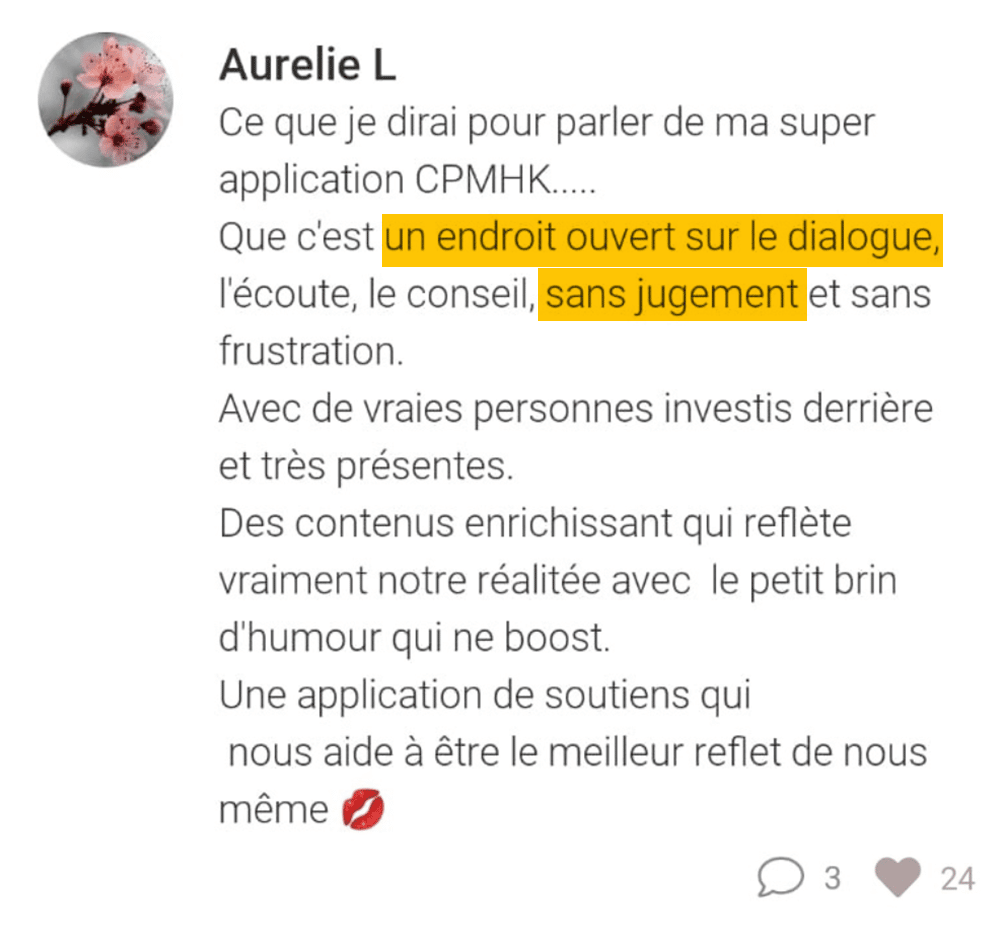Open comments on Aurelie L's post
Viewport: 1000px width, 928px height.
780,879
